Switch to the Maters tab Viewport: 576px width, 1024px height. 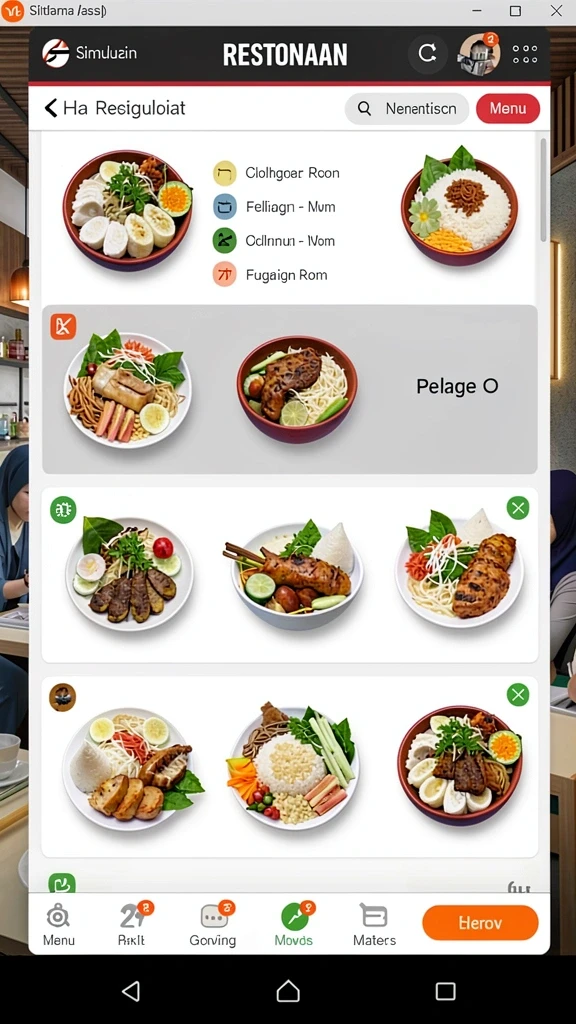[x=374, y=925]
